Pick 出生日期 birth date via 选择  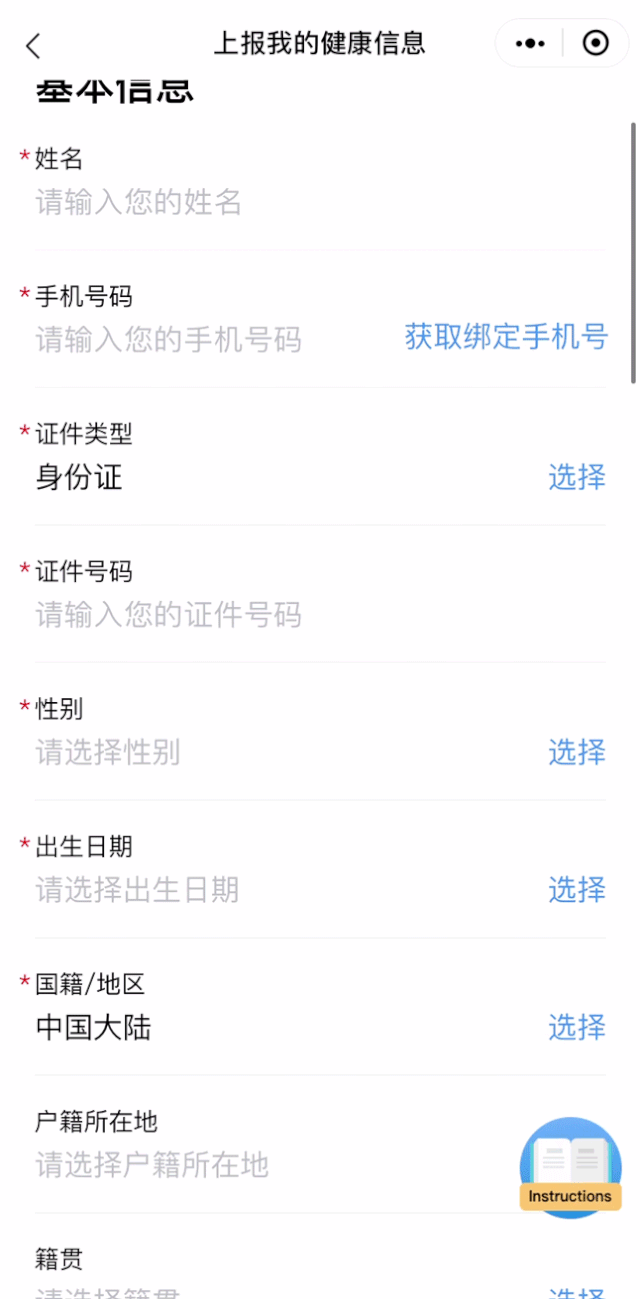tap(576, 889)
